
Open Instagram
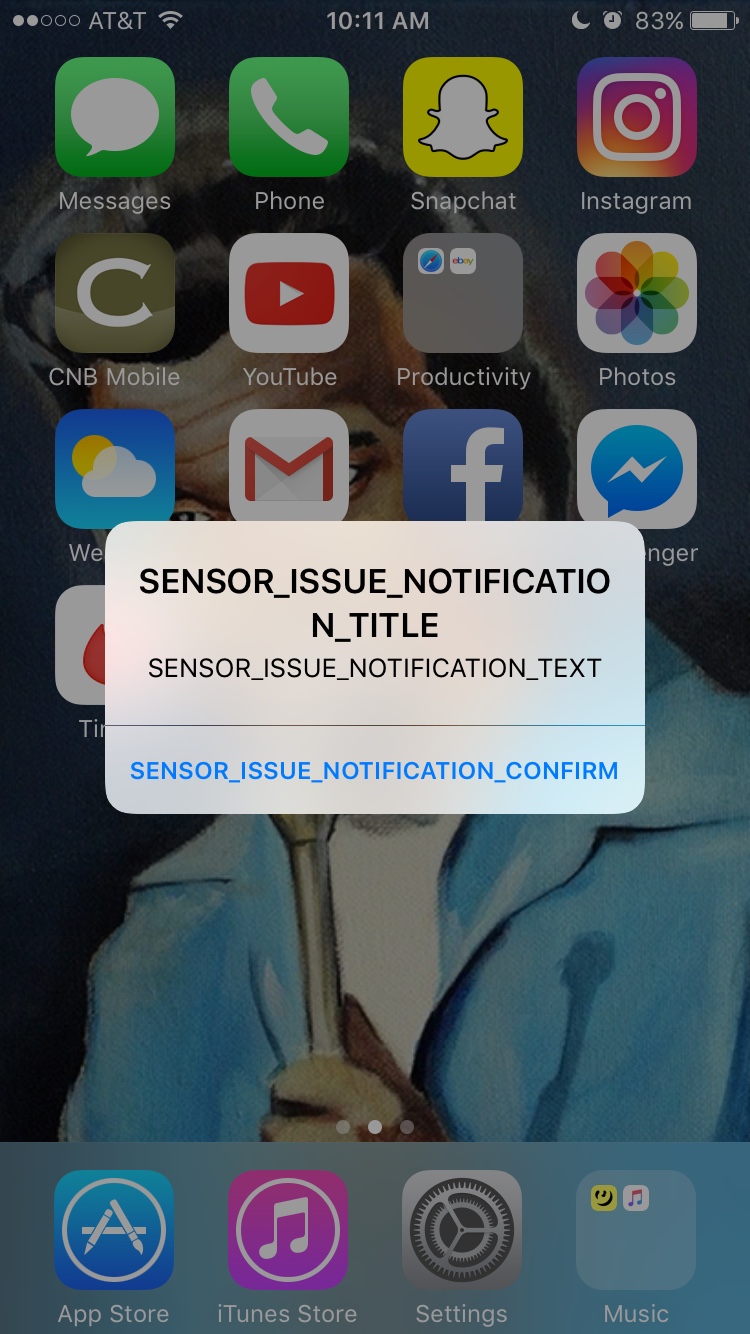coord(636,117)
